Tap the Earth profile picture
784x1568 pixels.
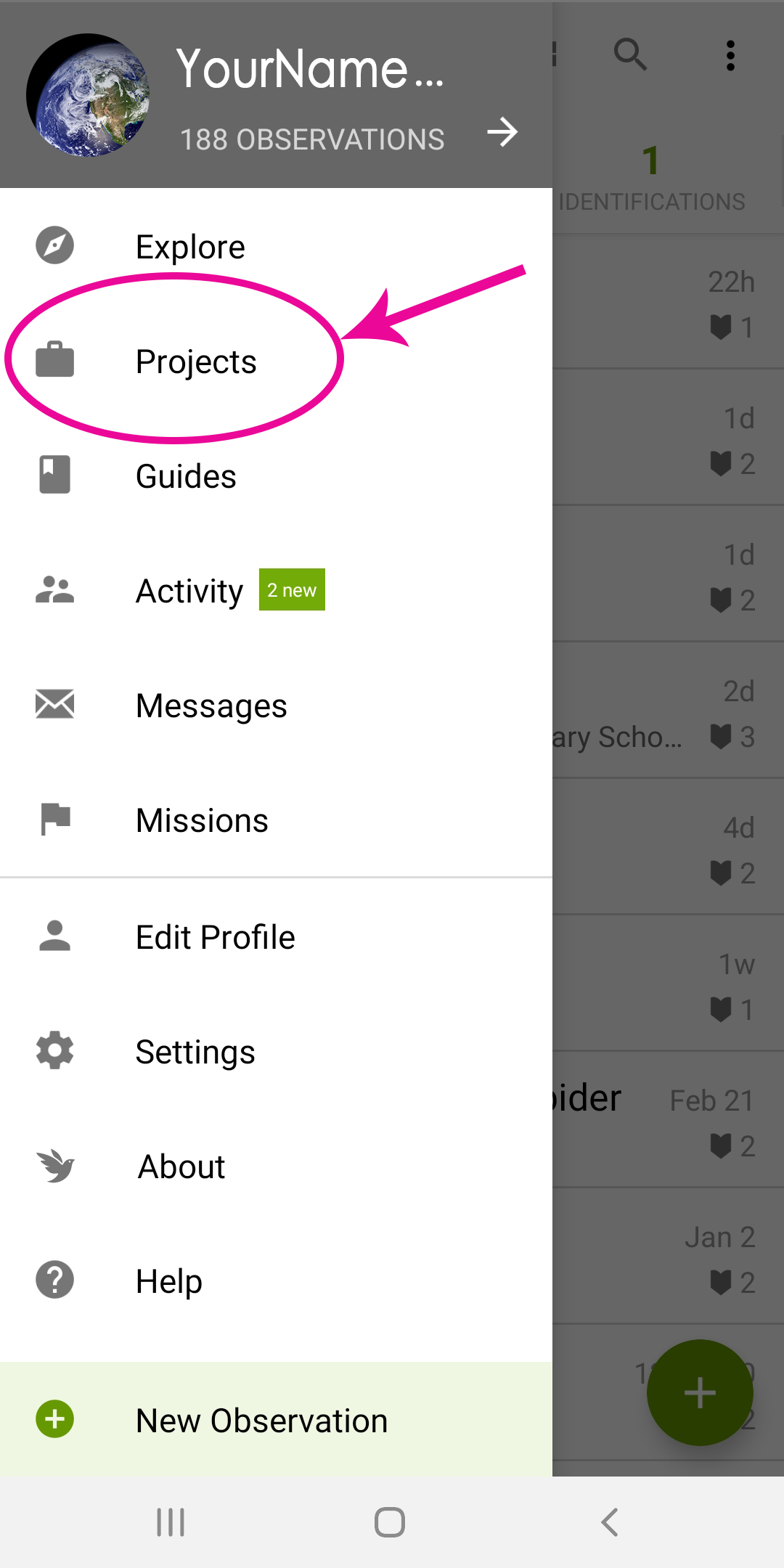point(88,95)
